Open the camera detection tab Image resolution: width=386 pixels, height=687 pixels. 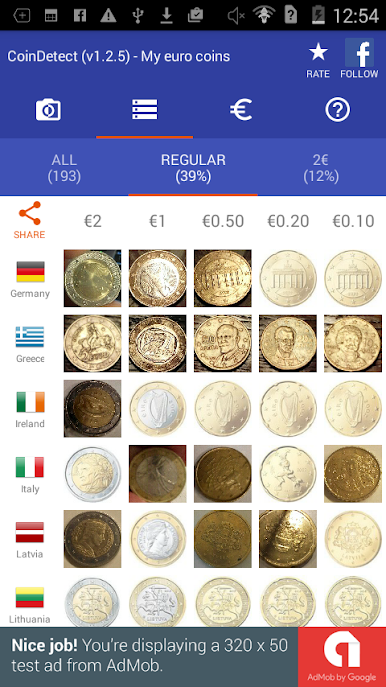[x=48, y=110]
